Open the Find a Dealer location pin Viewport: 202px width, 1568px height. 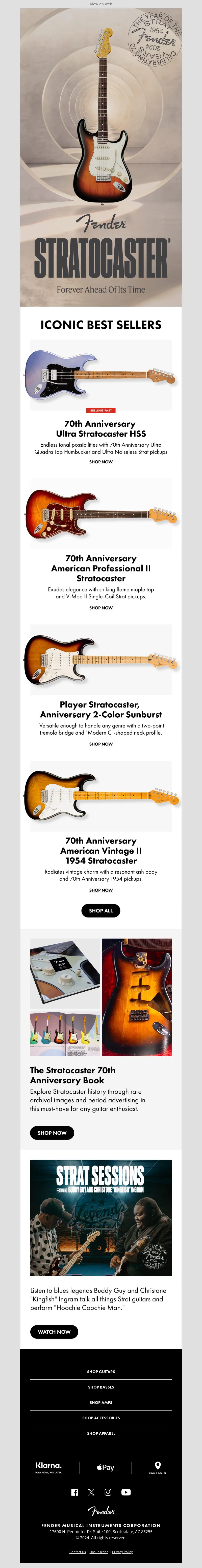[158, 1467]
